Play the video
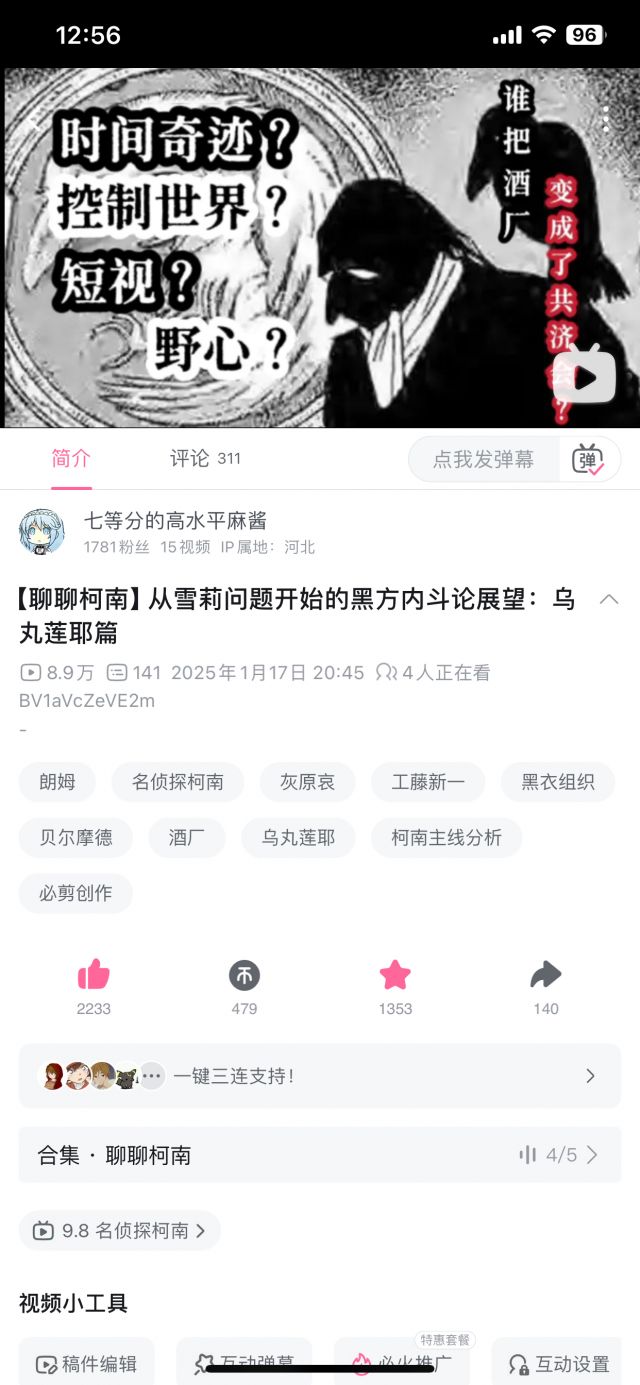The height and width of the screenshot is (1385, 640). click(585, 375)
